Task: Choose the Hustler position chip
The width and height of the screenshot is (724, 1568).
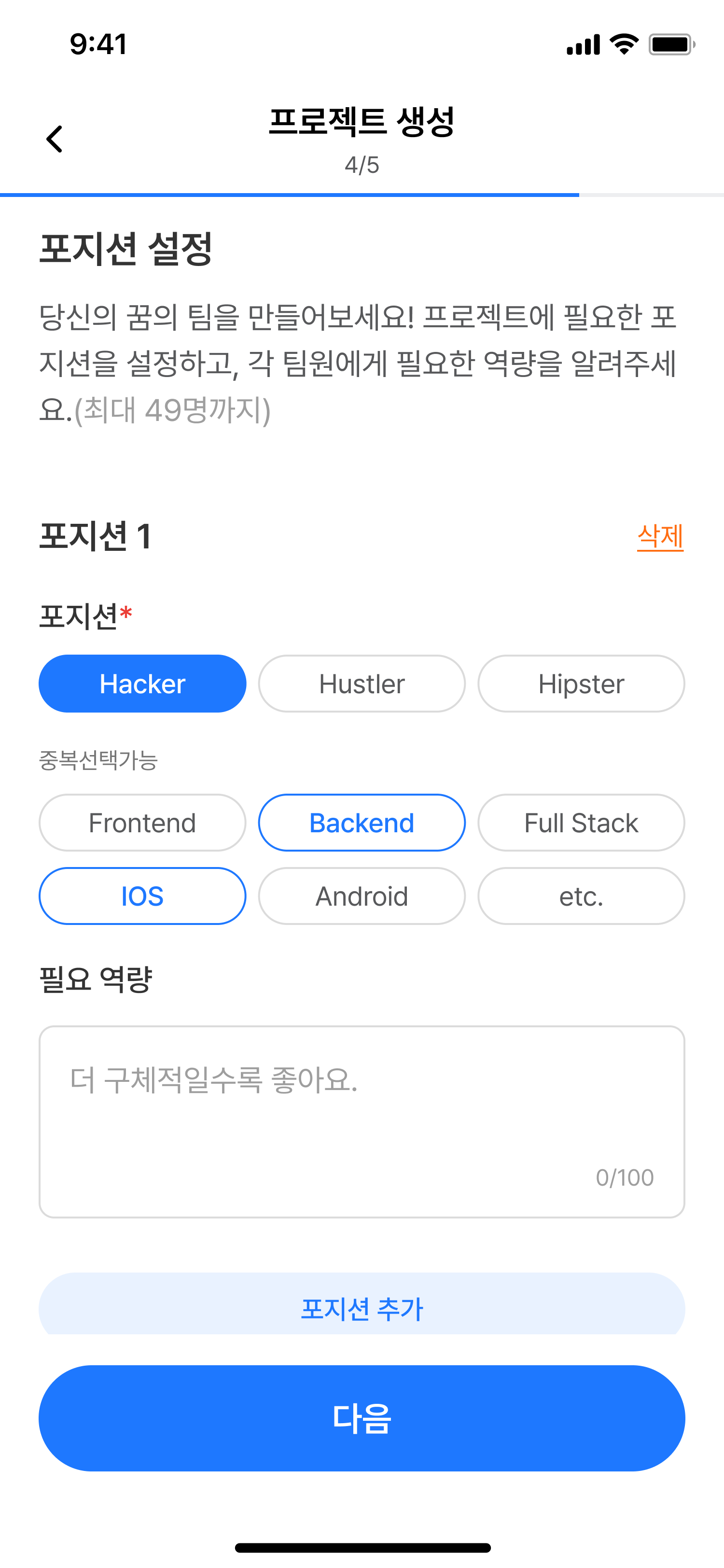Action: point(362,684)
